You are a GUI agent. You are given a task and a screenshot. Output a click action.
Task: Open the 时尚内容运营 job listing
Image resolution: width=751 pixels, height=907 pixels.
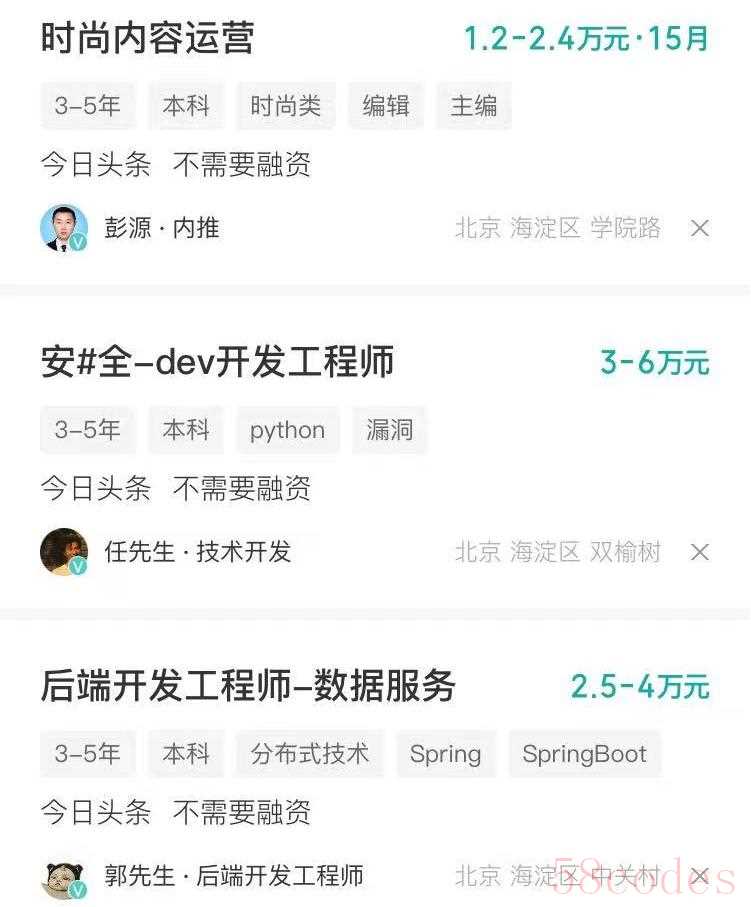(148, 39)
